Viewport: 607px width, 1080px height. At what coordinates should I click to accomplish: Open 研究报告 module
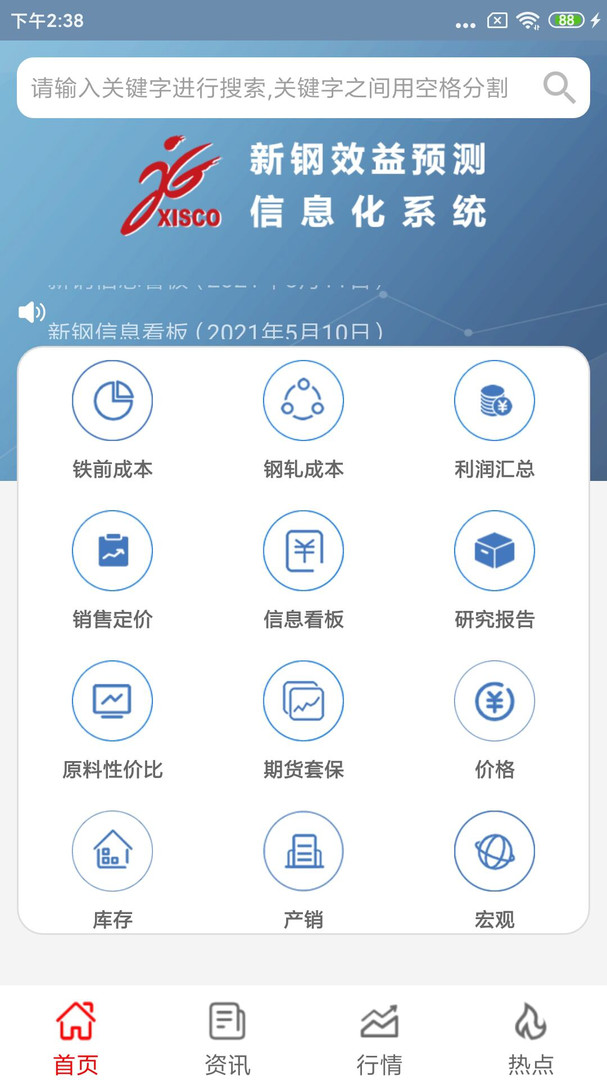point(494,570)
